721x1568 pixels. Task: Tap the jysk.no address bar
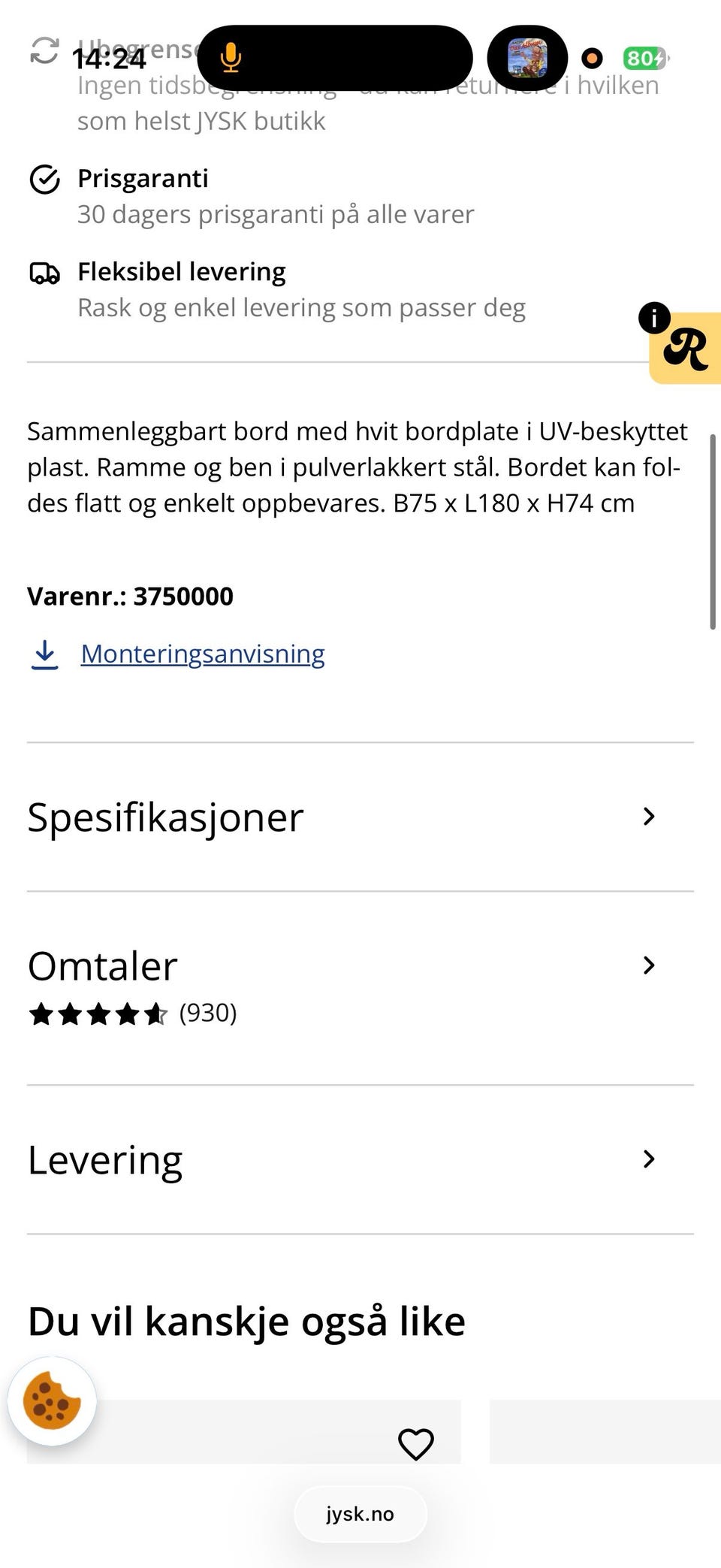[x=360, y=1514]
